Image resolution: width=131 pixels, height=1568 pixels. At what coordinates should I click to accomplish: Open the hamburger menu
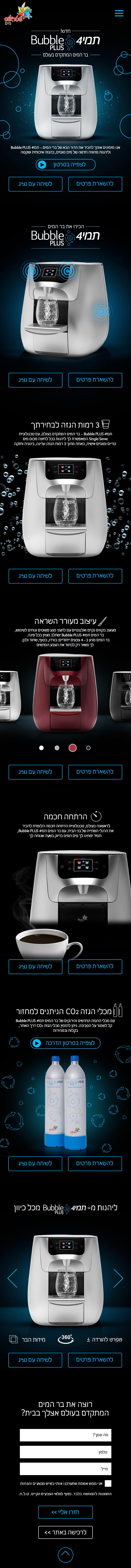point(119,13)
